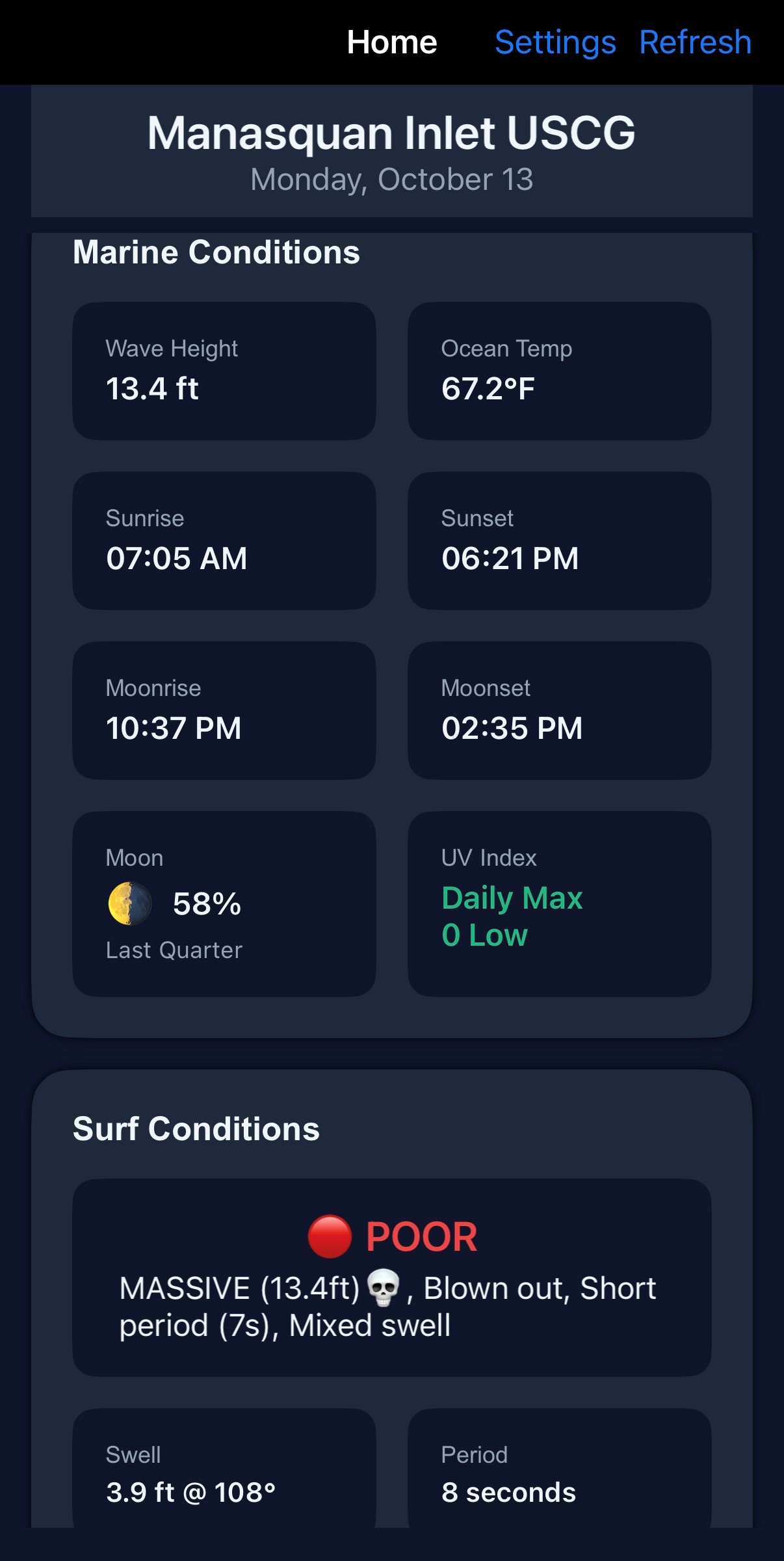Expand the Marine Conditions section
The image size is (784, 1561).
click(216, 252)
